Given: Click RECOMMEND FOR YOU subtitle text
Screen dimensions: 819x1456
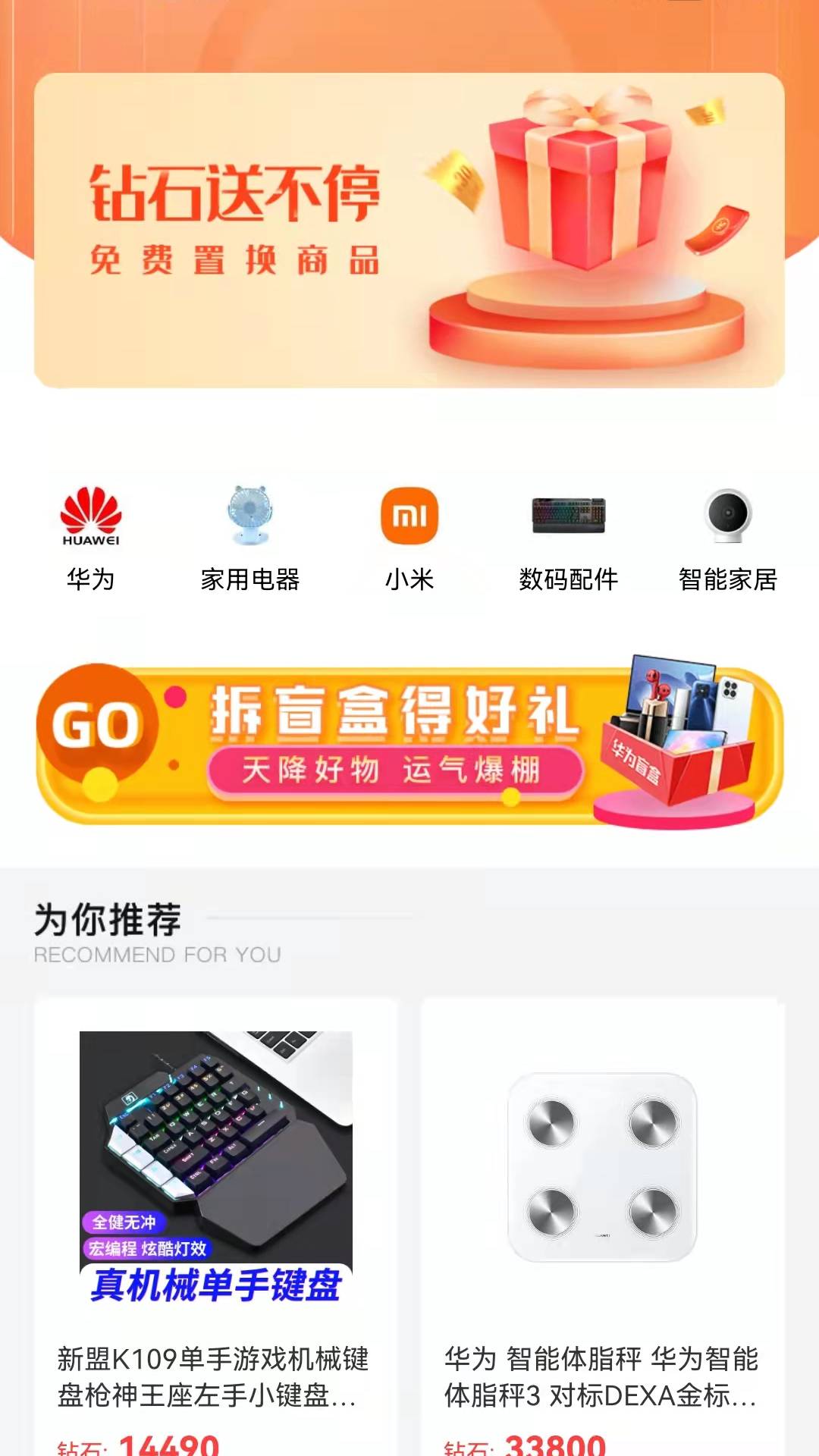Looking at the screenshot, I should [155, 955].
